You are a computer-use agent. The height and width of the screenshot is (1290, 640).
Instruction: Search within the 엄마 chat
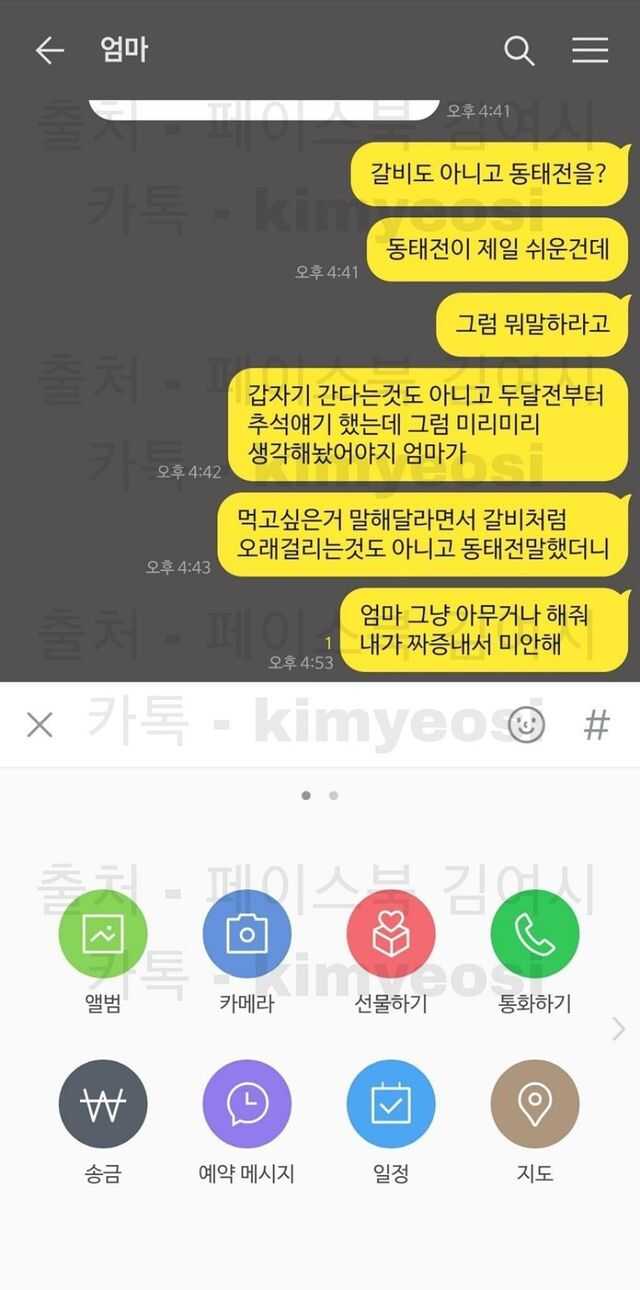(519, 51)
